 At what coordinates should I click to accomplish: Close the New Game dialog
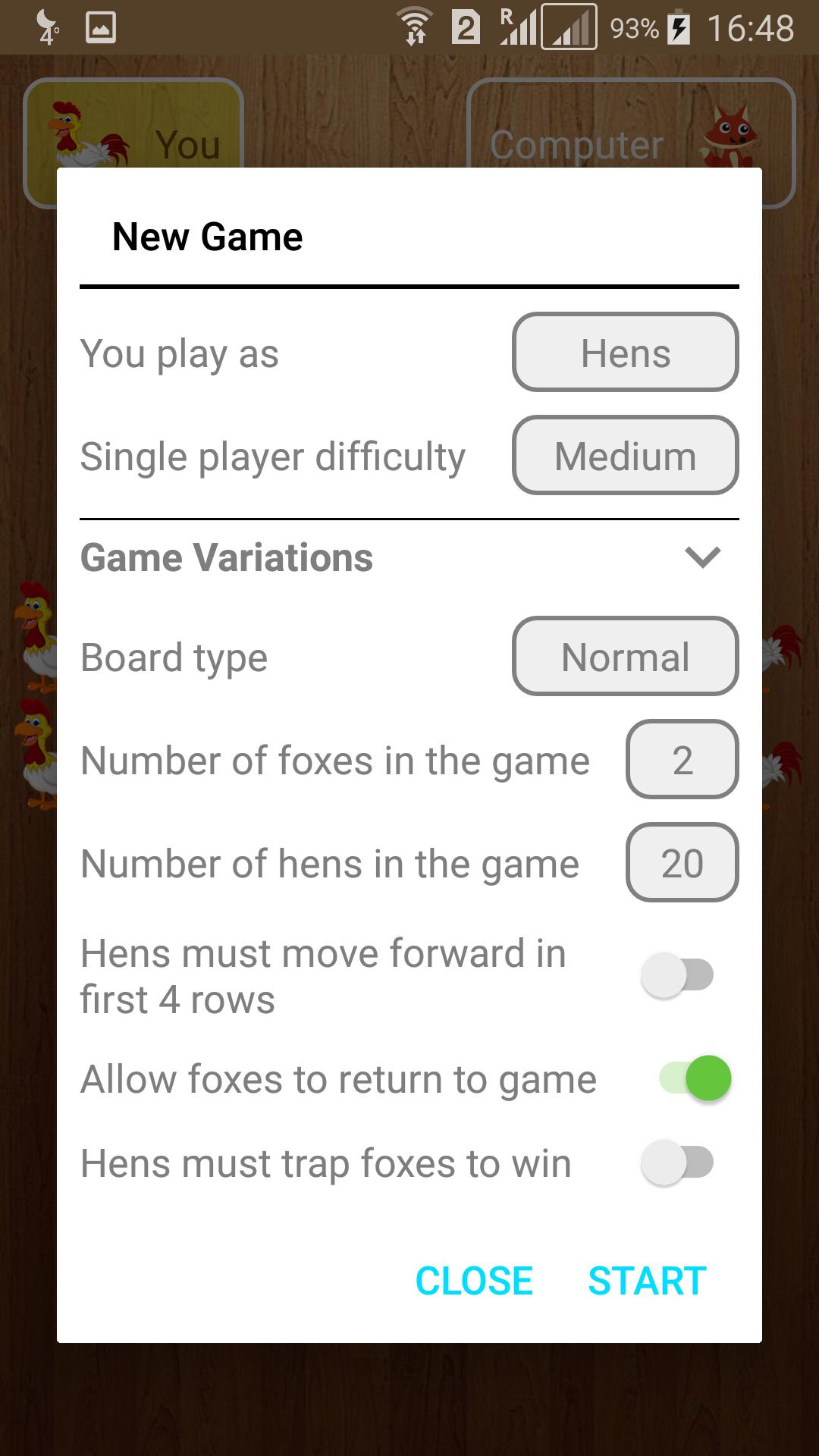pos(474,1281)
